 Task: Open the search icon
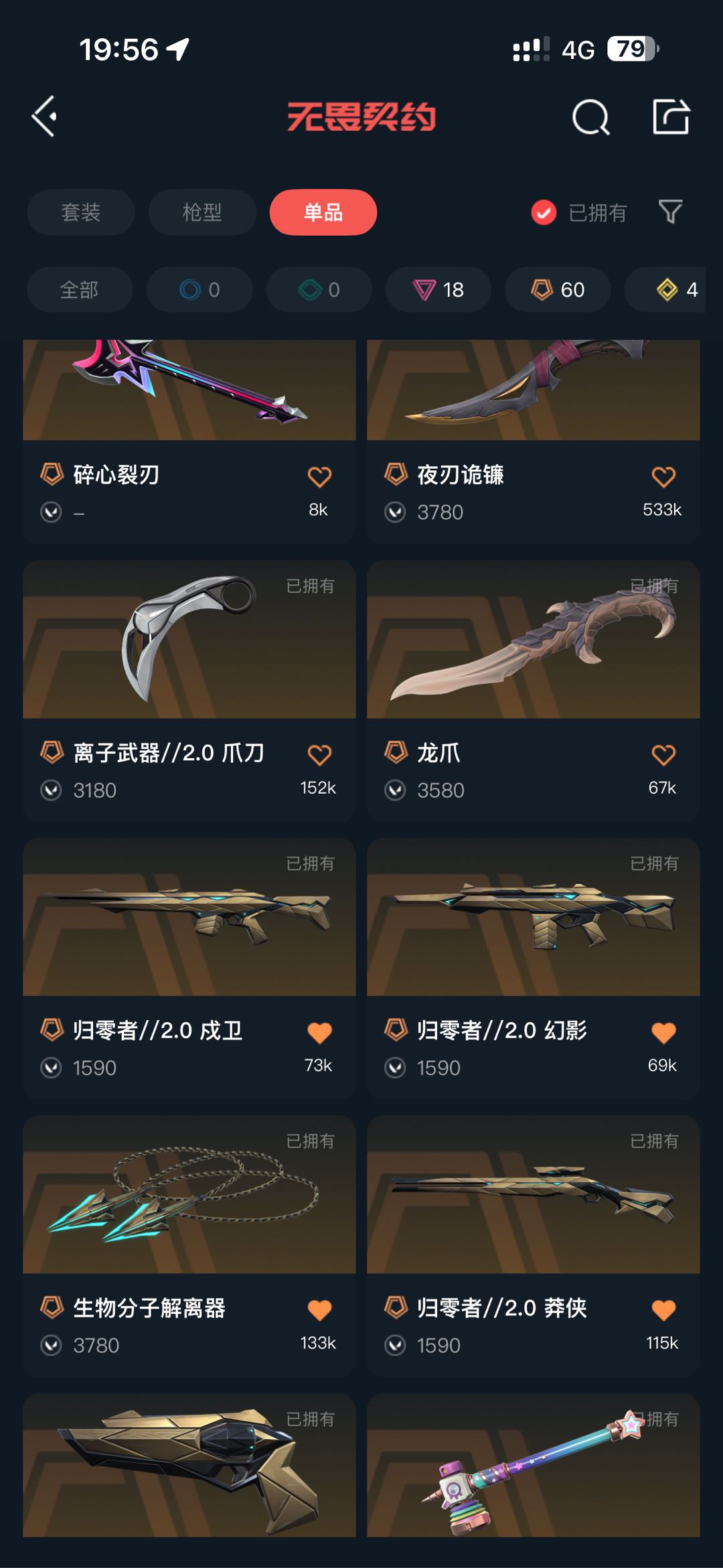590,117
